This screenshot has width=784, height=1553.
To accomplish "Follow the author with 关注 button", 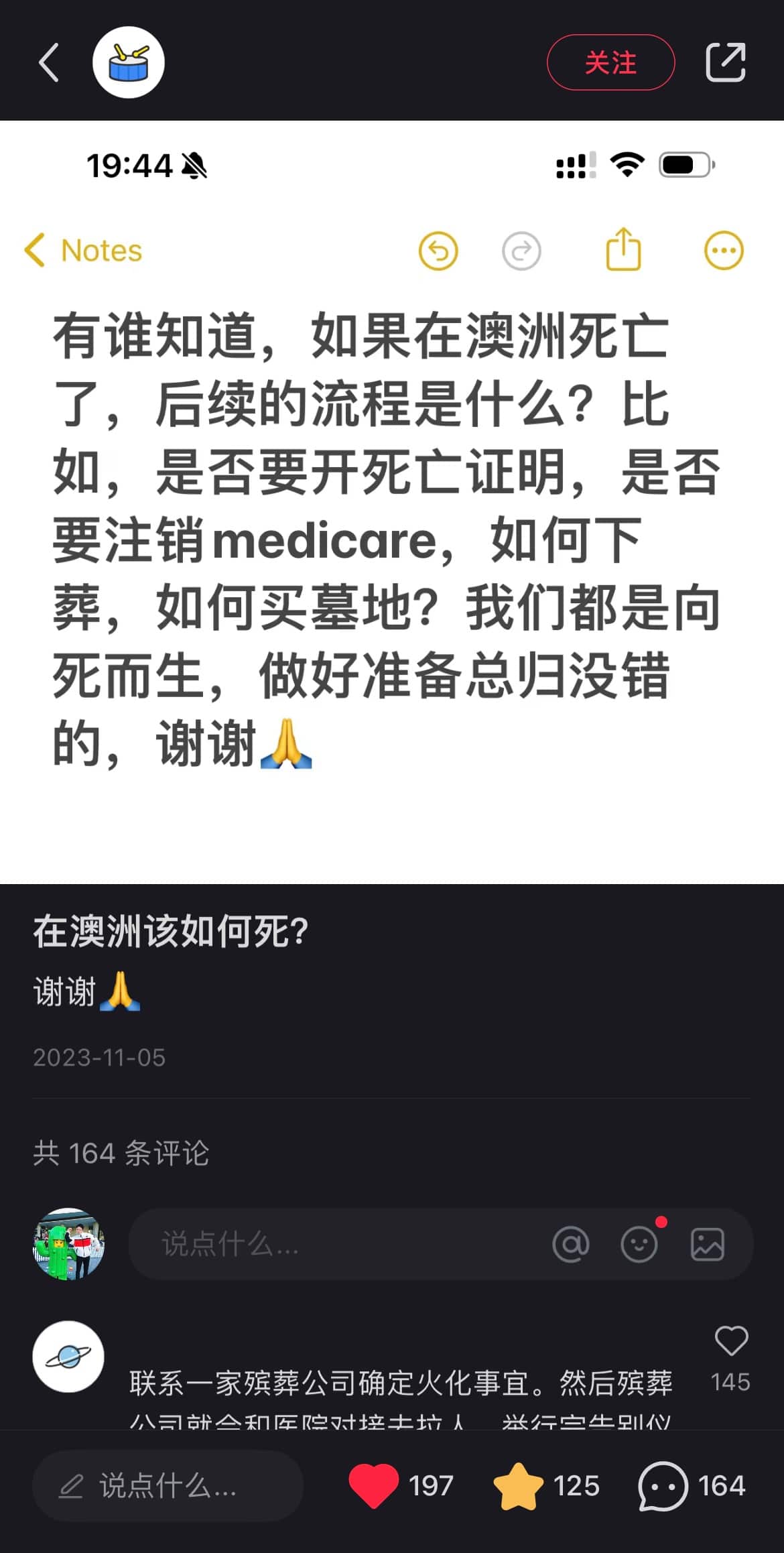I will pyautogui.click(x=610, y=62).
